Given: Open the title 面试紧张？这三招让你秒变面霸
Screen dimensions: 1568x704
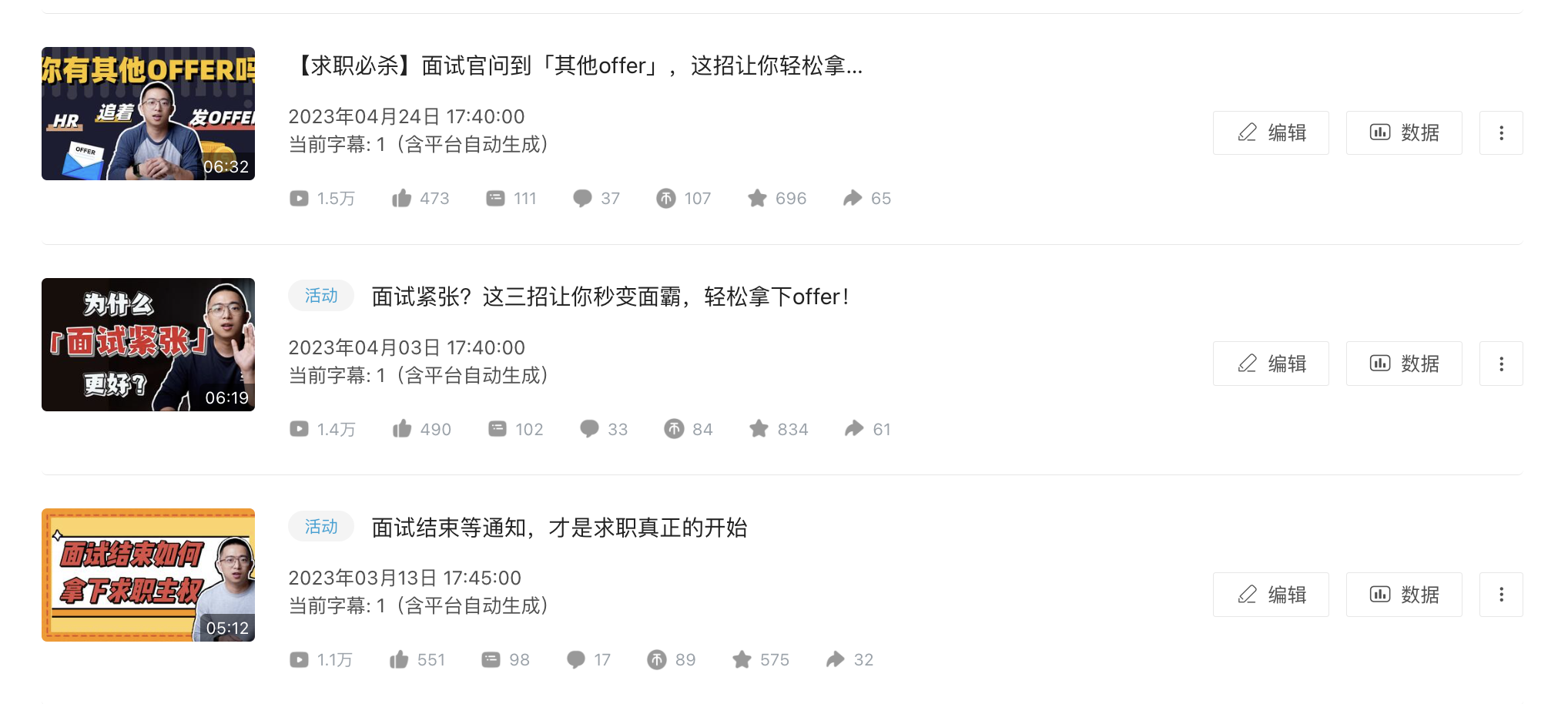Looking at the screenshot, I should pos(610,297).
